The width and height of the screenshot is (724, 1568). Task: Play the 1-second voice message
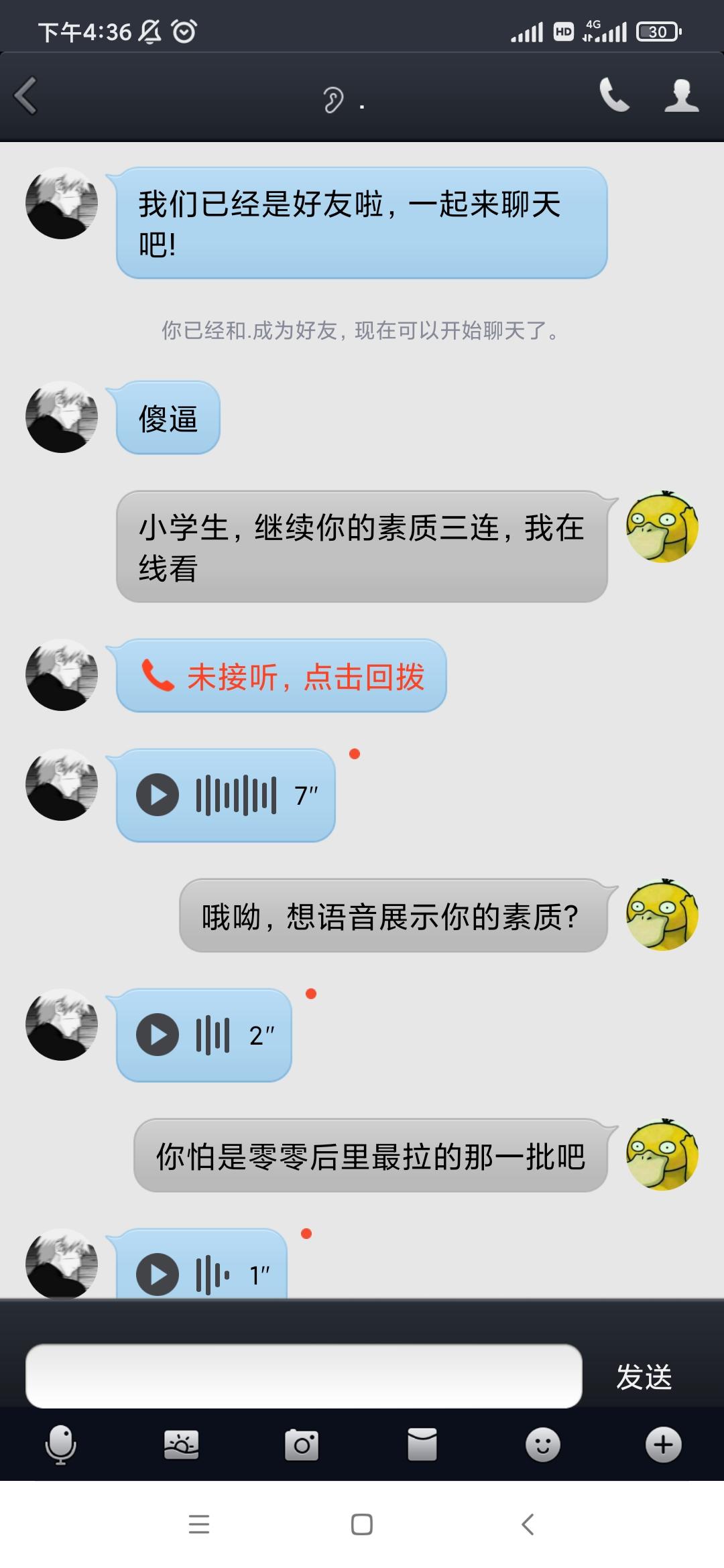point(158,1274)
